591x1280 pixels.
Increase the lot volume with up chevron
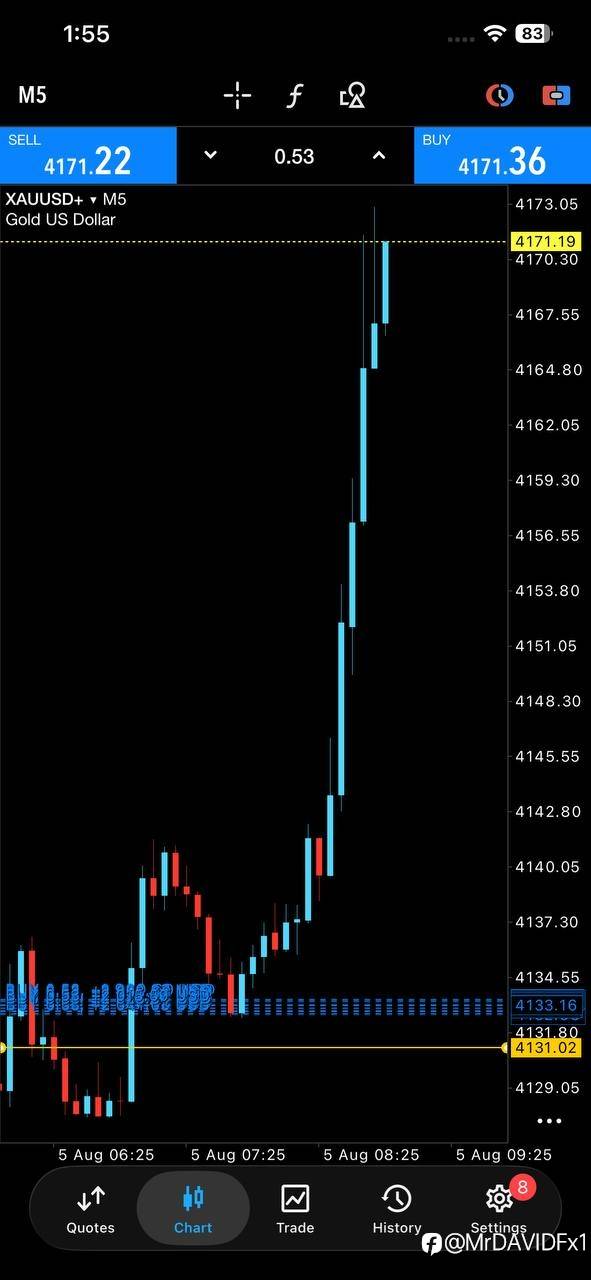[379, 155]
